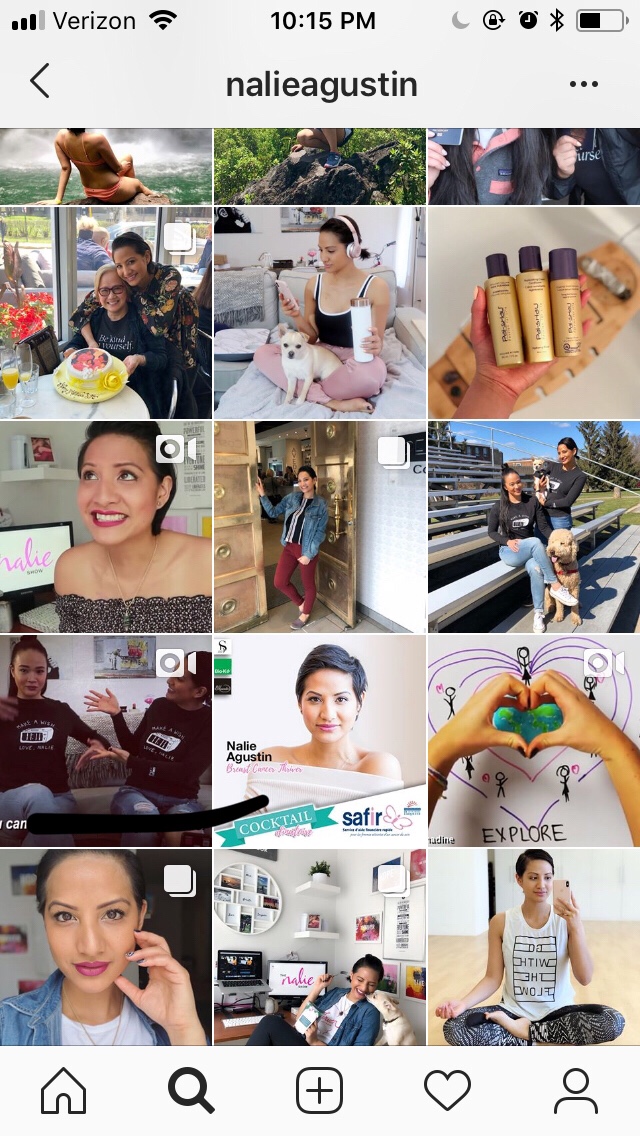The width and height of the screenshot is (640, 1136).
Task: Open the Activity heart tab
Action: [447, 1090]
